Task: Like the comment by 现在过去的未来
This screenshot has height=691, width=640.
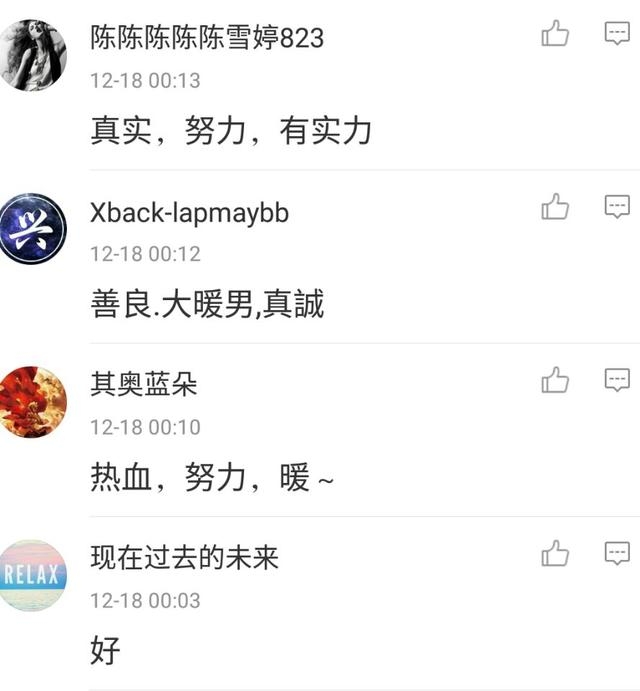Action: (x=555, y=553)
